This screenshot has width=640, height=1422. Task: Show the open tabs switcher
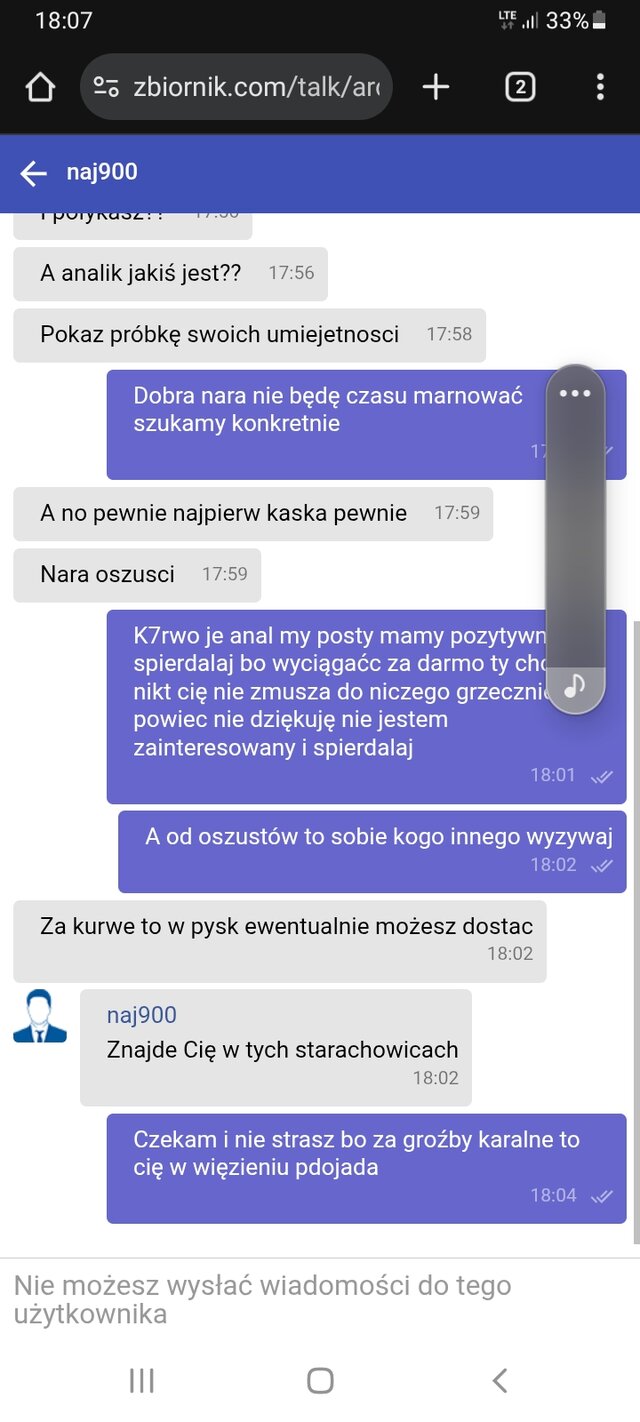(519, 87)
